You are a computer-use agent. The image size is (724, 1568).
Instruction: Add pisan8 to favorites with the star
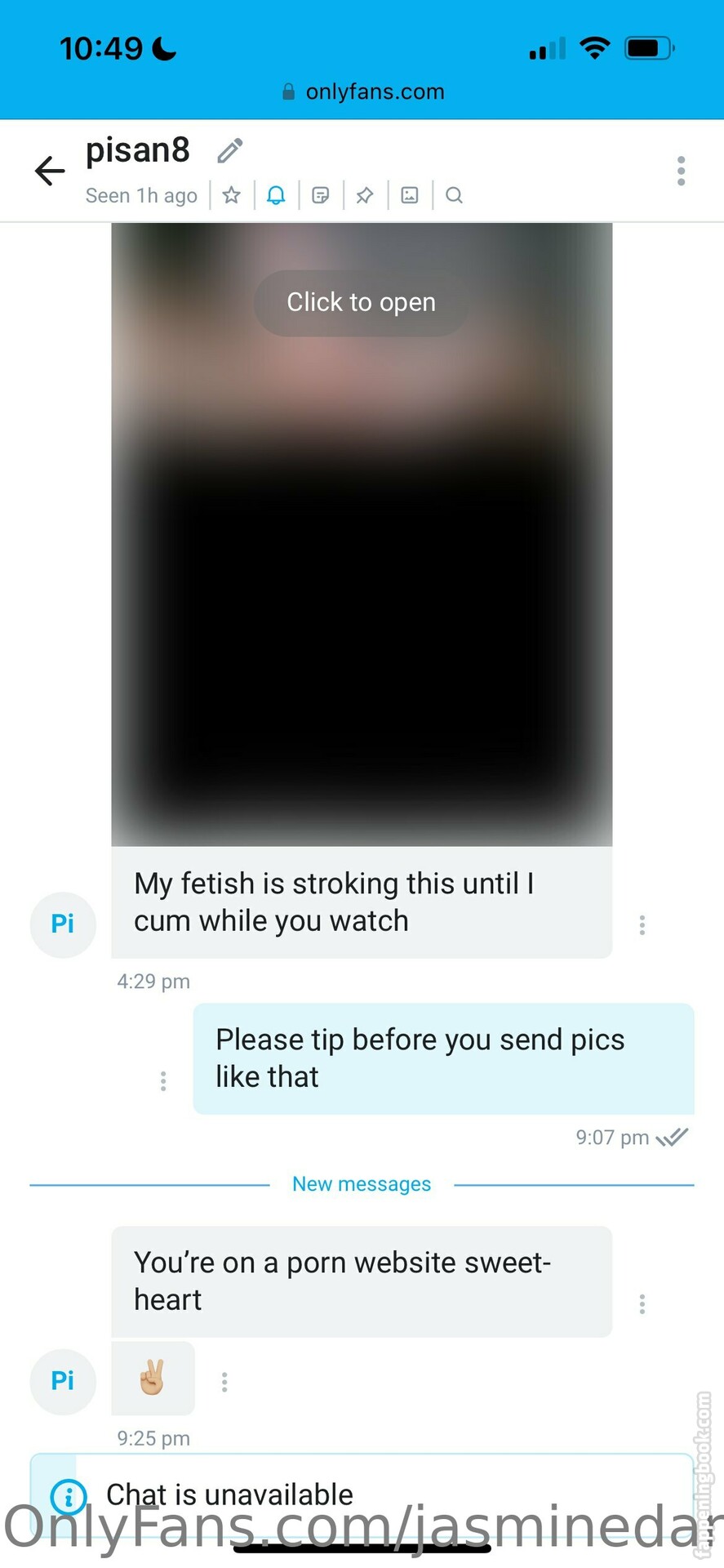pyautogui.click(x=232, y=195)
